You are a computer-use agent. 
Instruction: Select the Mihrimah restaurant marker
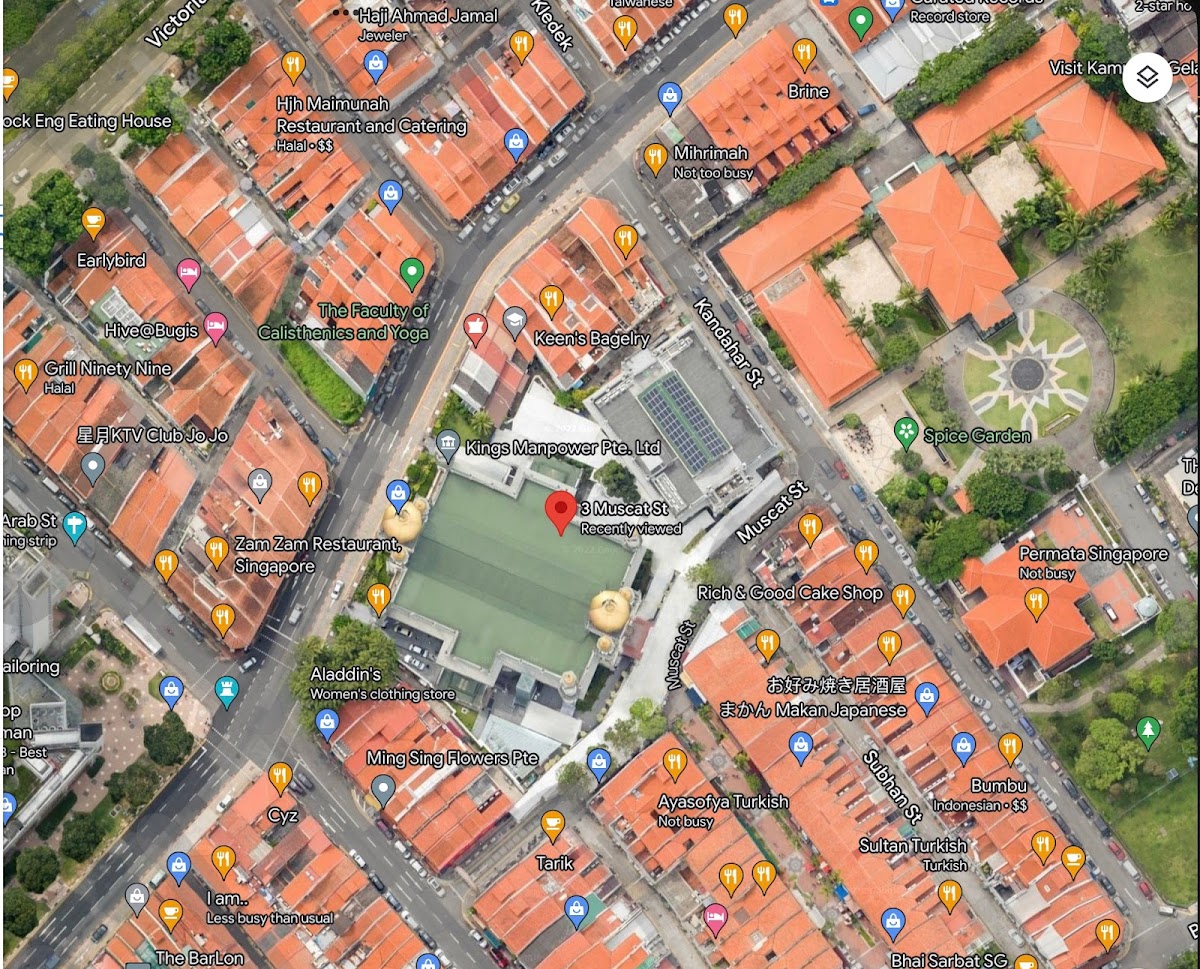(x=655, y=157)
